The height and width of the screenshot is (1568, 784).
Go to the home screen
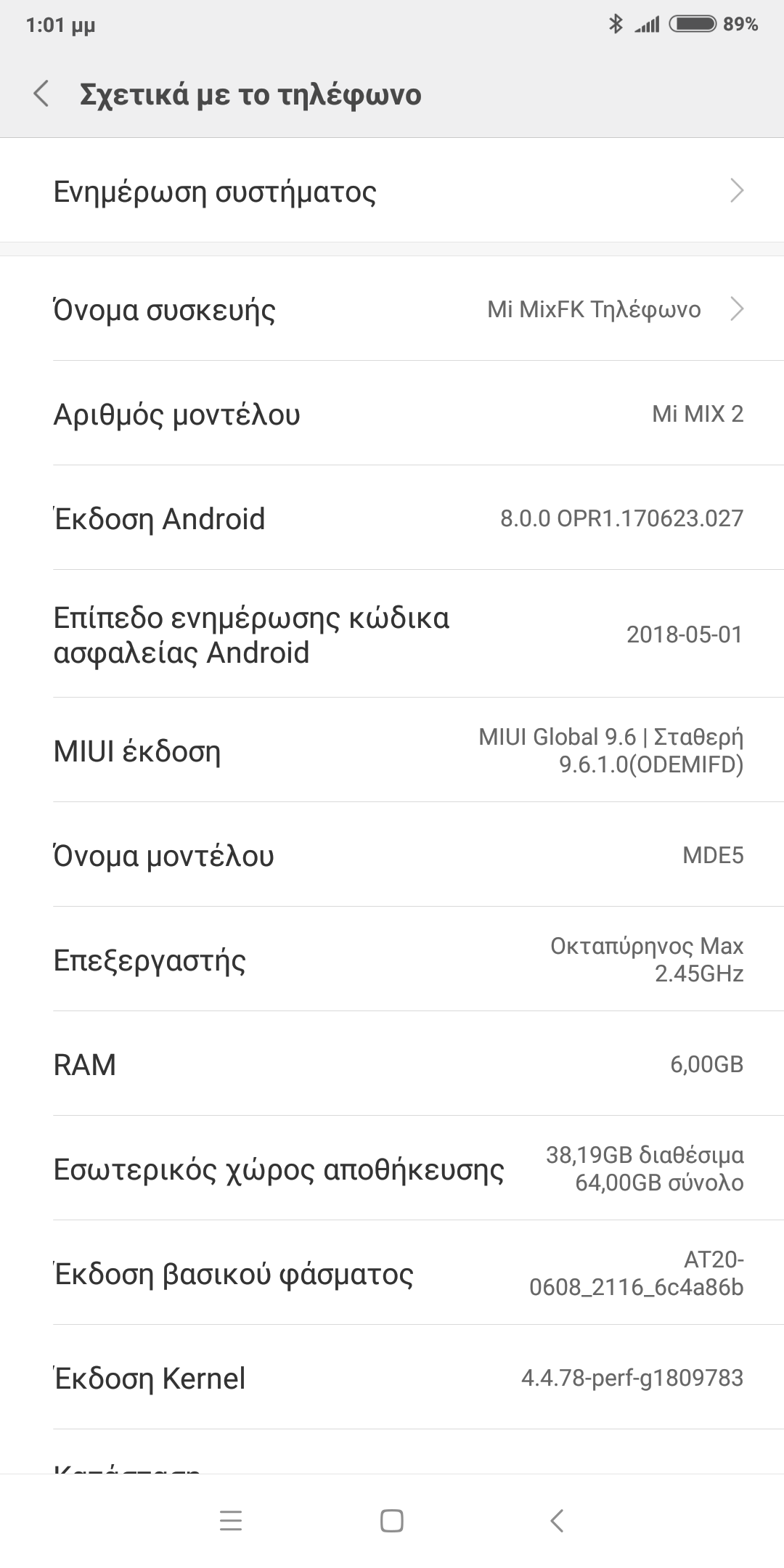click(x=392, y=1521)
